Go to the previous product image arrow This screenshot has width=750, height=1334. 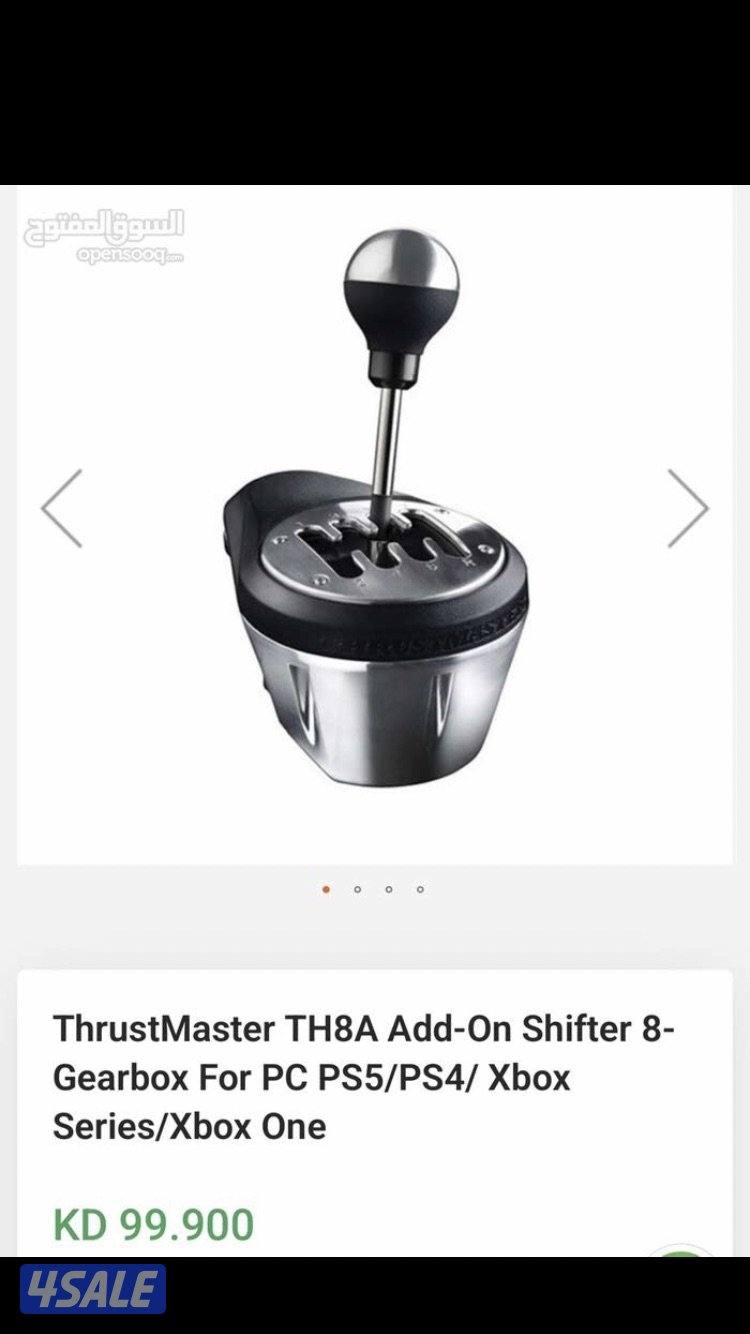[x=62, y=508]
